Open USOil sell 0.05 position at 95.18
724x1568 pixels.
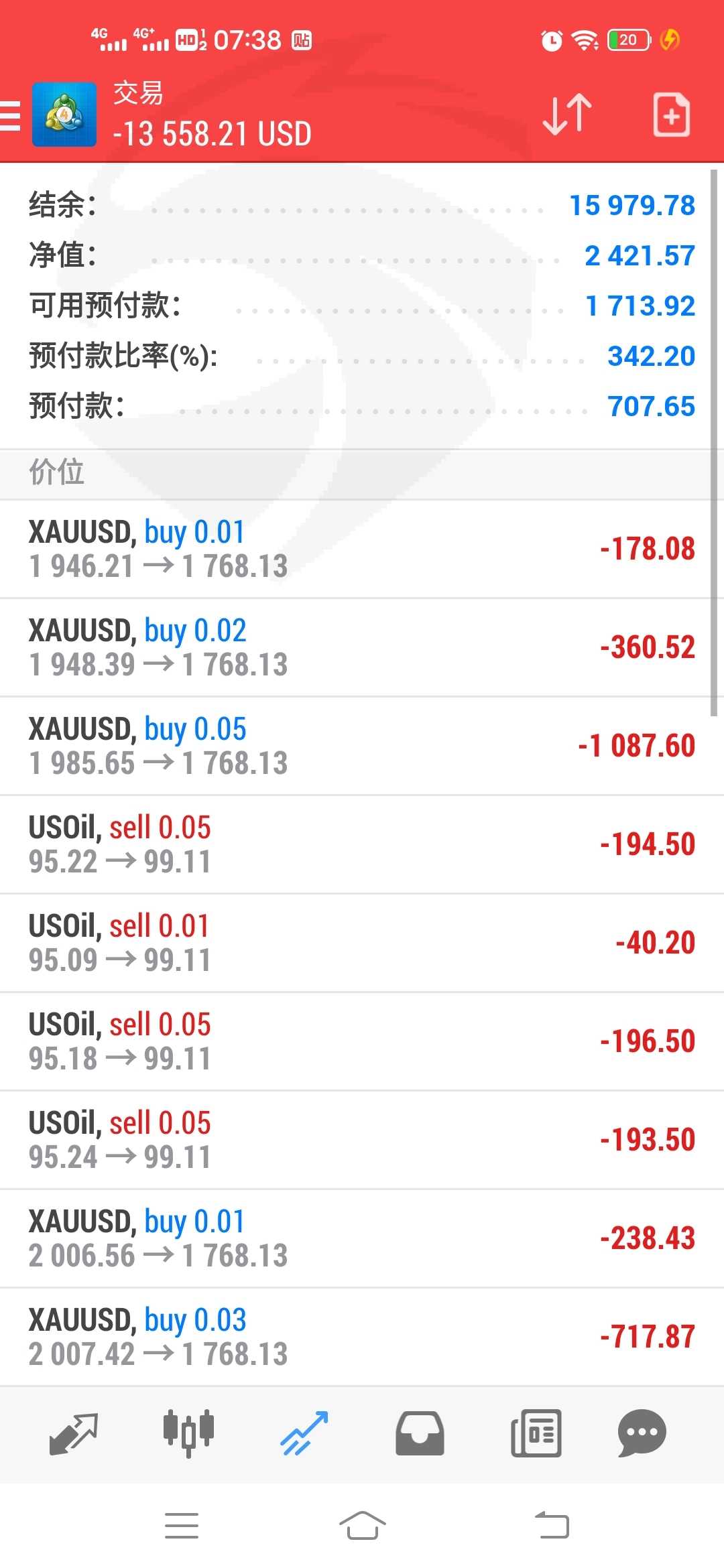tap(362, 1041)
